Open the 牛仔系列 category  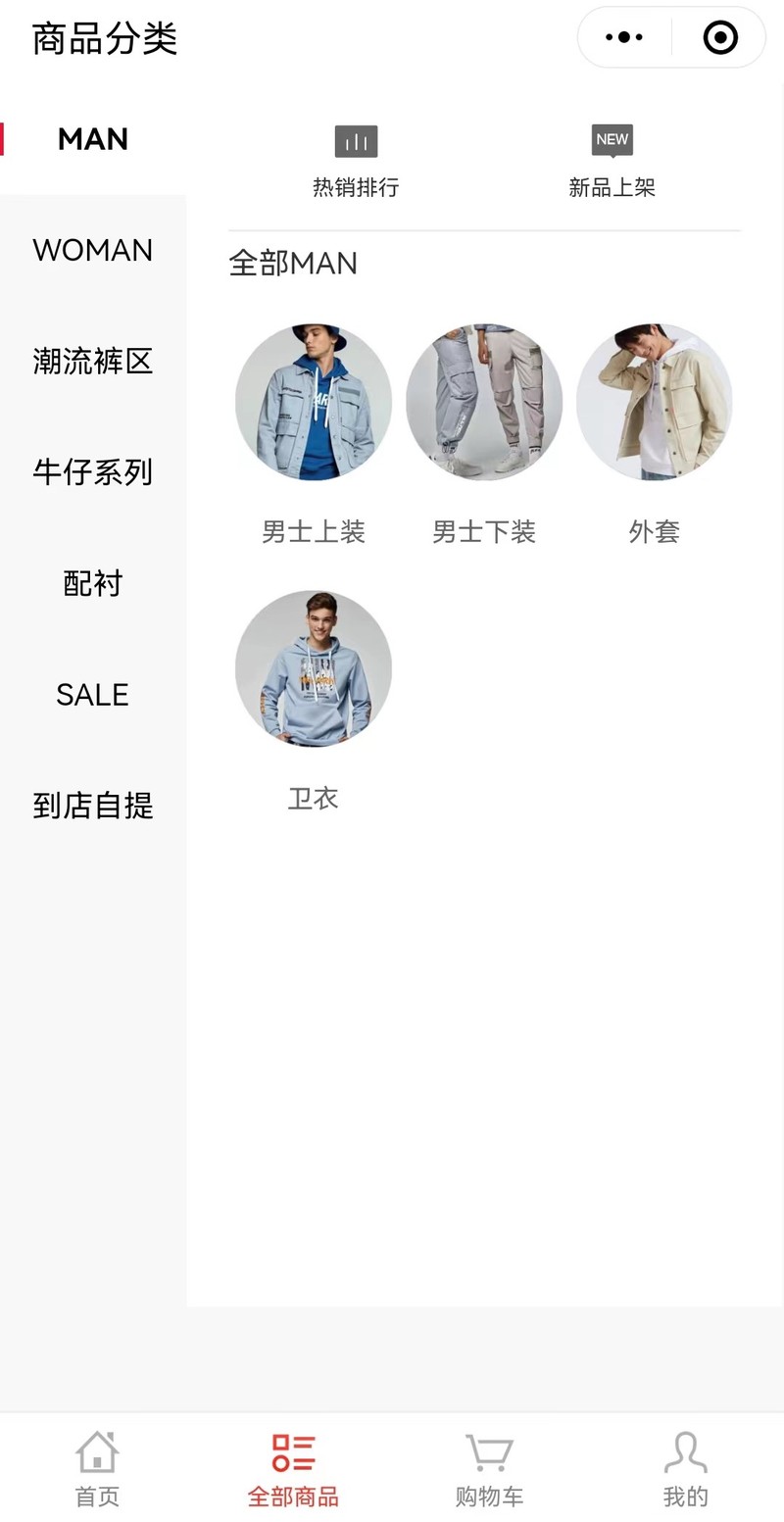click(x=93, y=472)
